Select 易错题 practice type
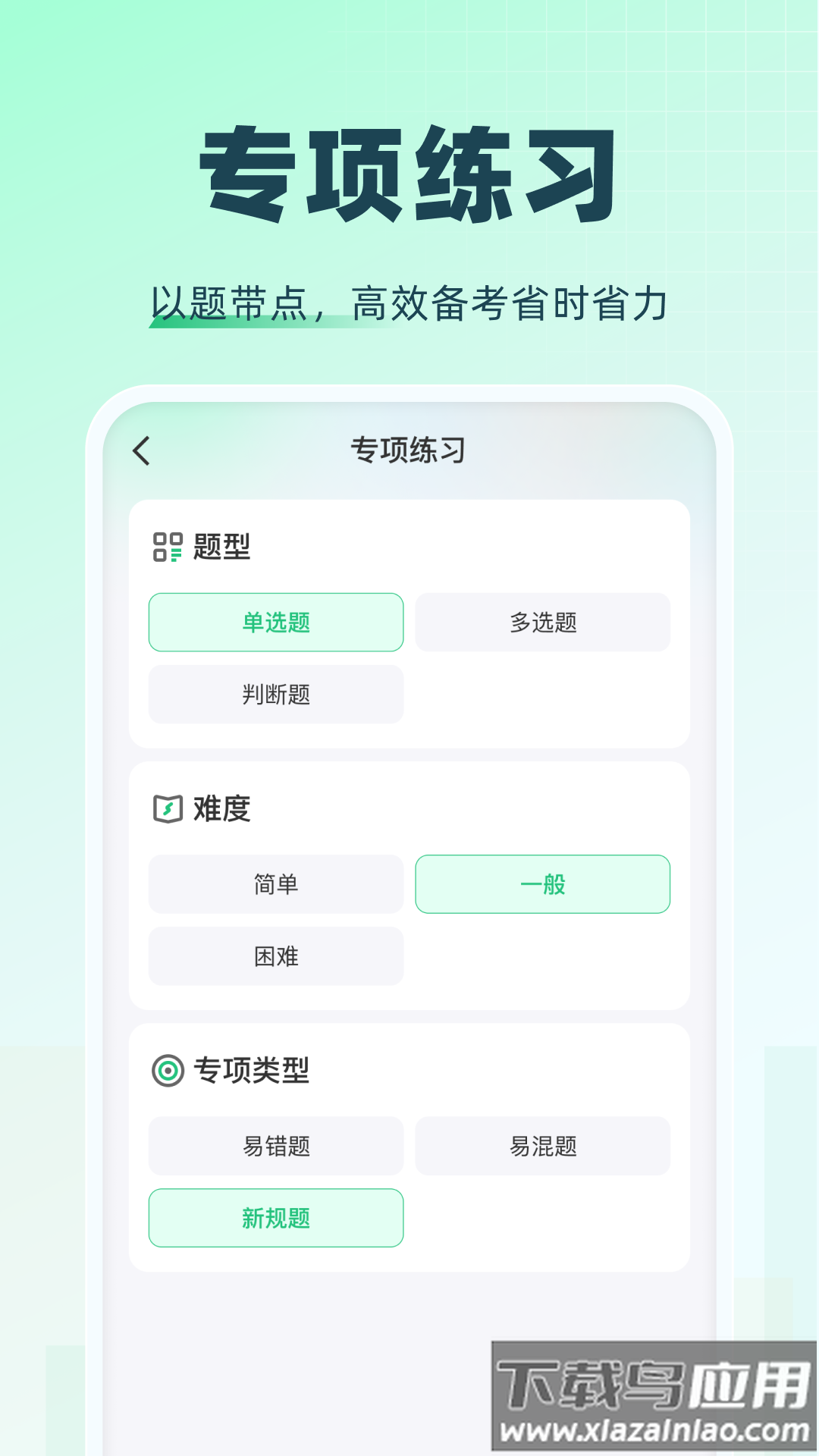Image resolution: width=819 pixels, height=1456 pixels. [x=276, y=1147]
